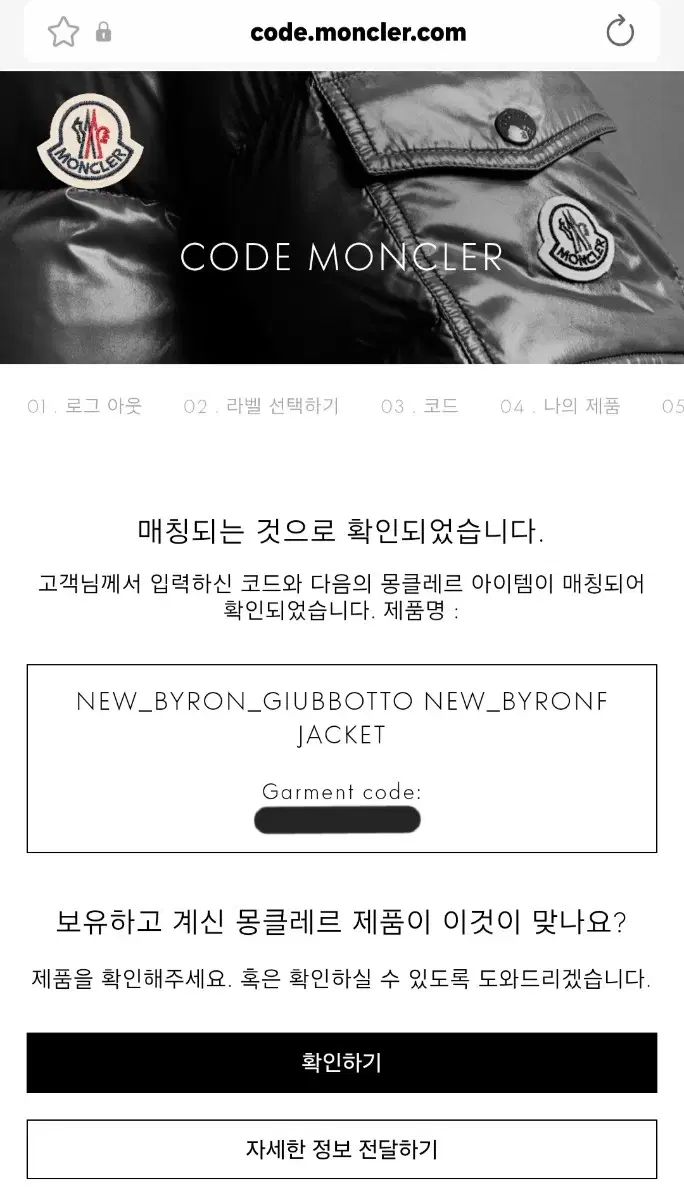Bookmark this page with the star icon
This screenshot has width=684, height=1200.
click(x=63, y=32)
